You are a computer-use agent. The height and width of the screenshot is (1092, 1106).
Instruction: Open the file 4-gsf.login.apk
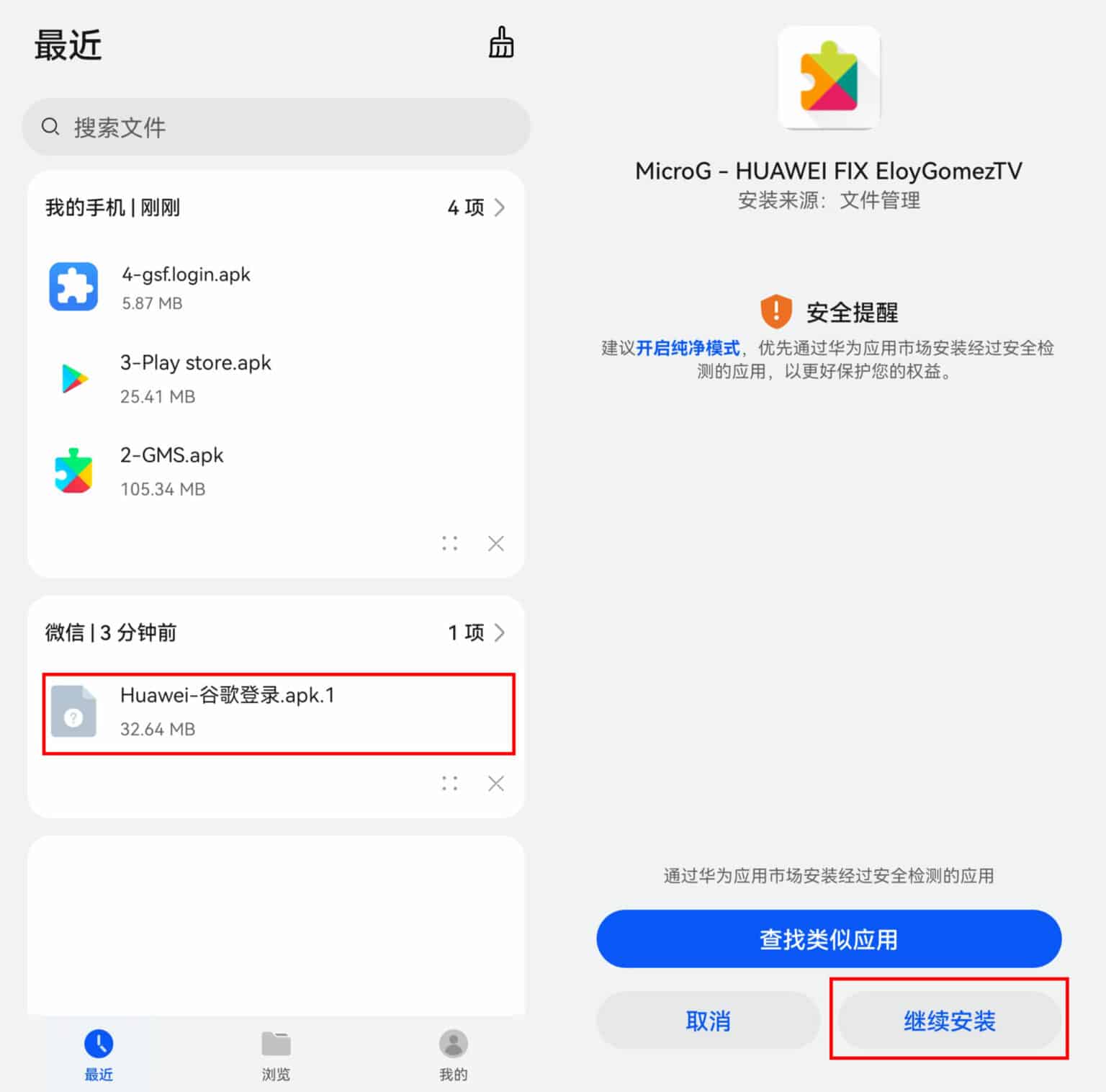click(186, 287)
